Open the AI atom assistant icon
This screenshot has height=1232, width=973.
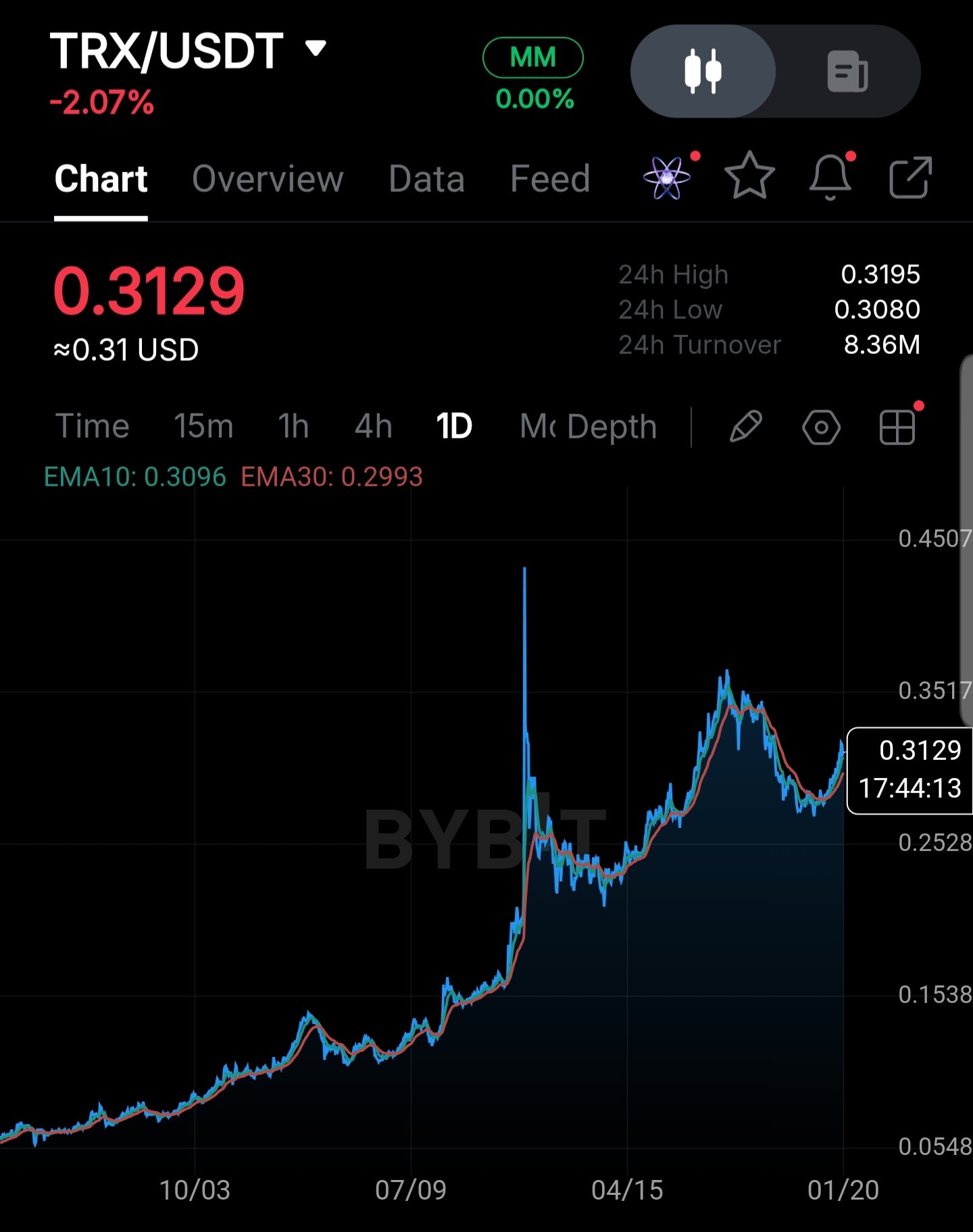(667, 178)
